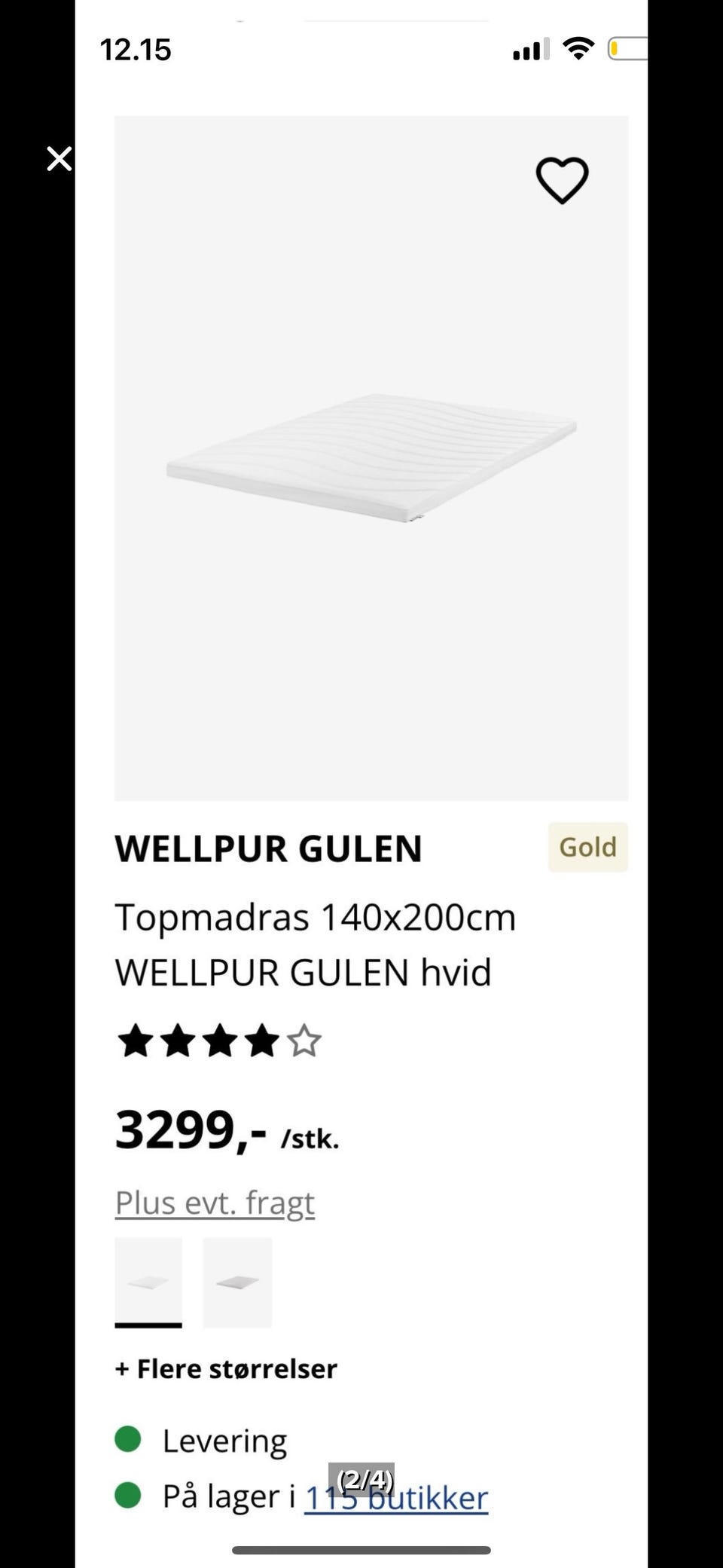Tap the fifth empty star to rate
This screenshot has height=1568, width=723.
tap(304, 1042)
